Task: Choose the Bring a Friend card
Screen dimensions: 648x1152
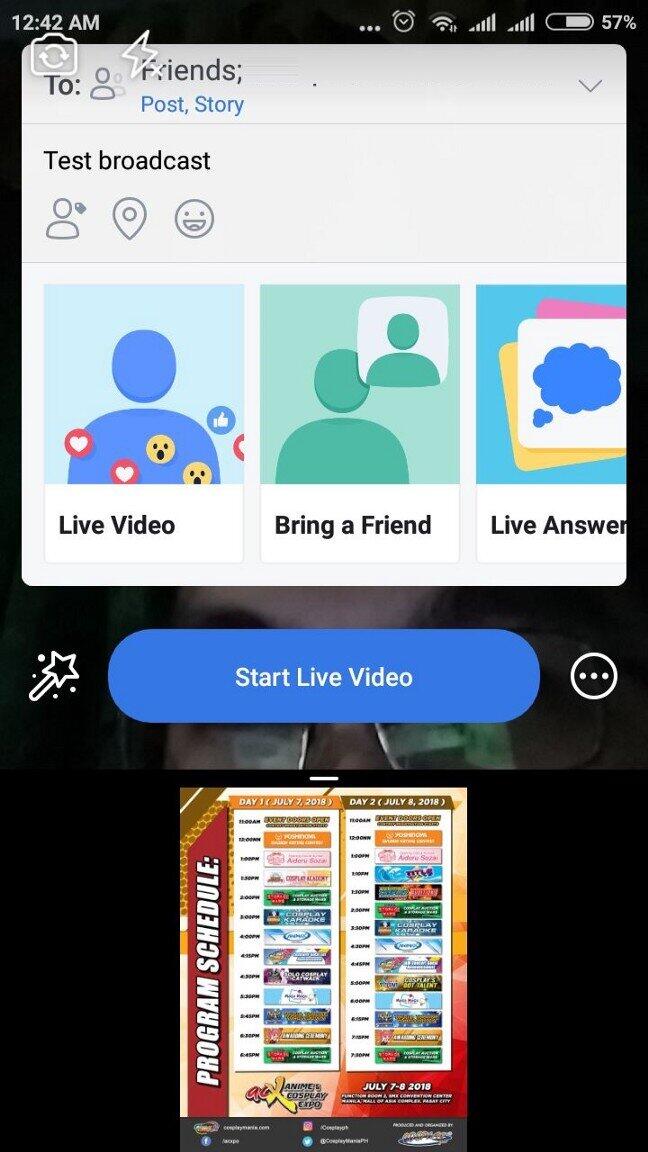Action: coord(360,422)
